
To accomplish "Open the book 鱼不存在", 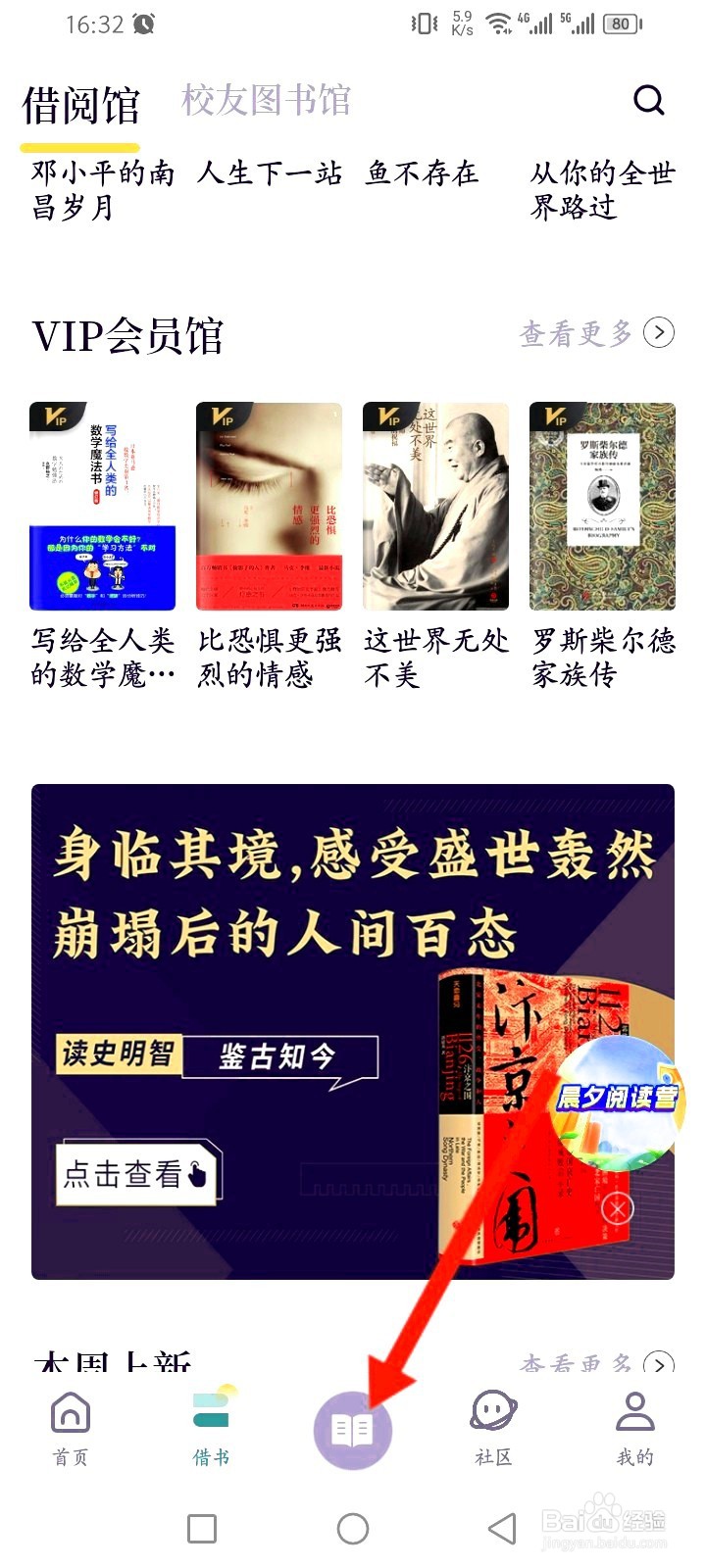I will click(x=422, y=174).
